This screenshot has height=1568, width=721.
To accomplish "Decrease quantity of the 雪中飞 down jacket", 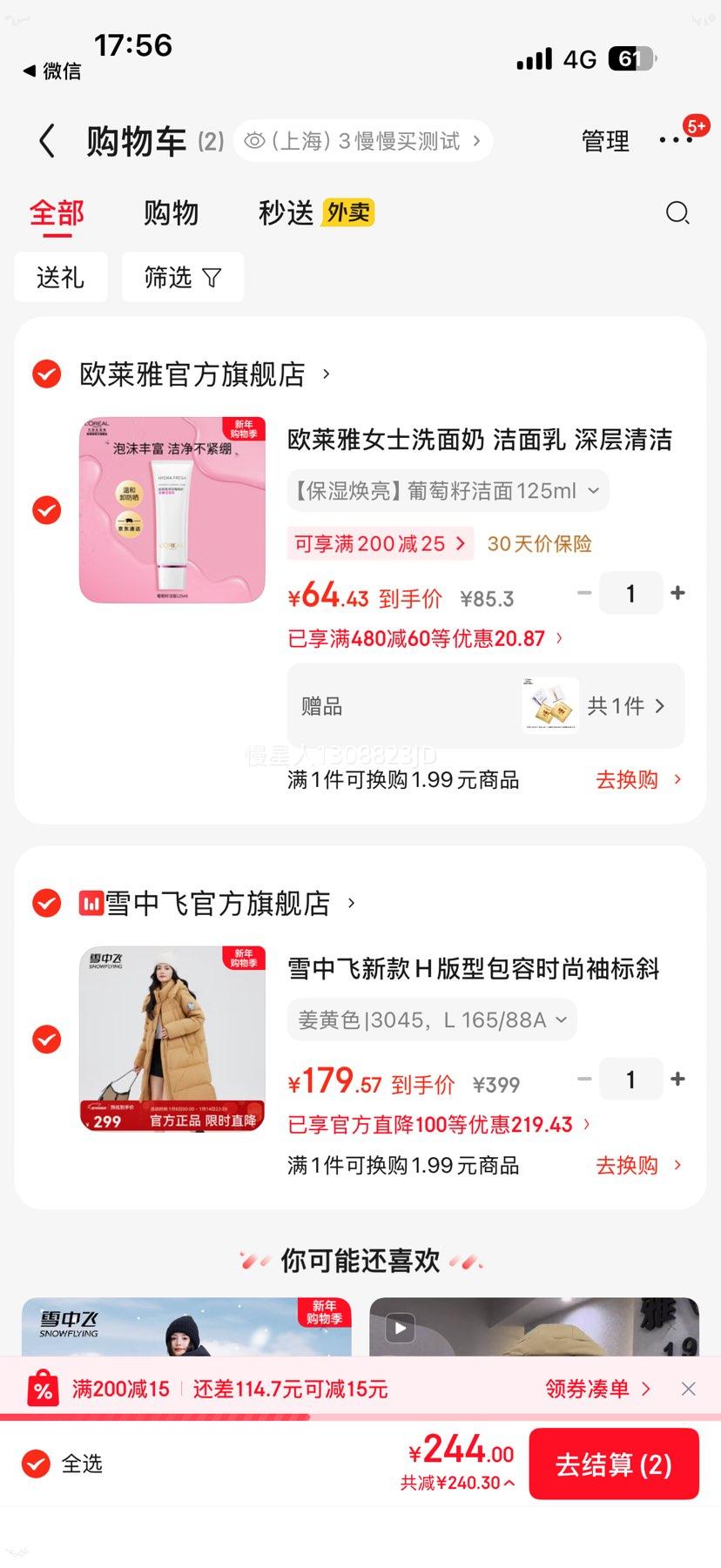I will (x=584, y=1079).
